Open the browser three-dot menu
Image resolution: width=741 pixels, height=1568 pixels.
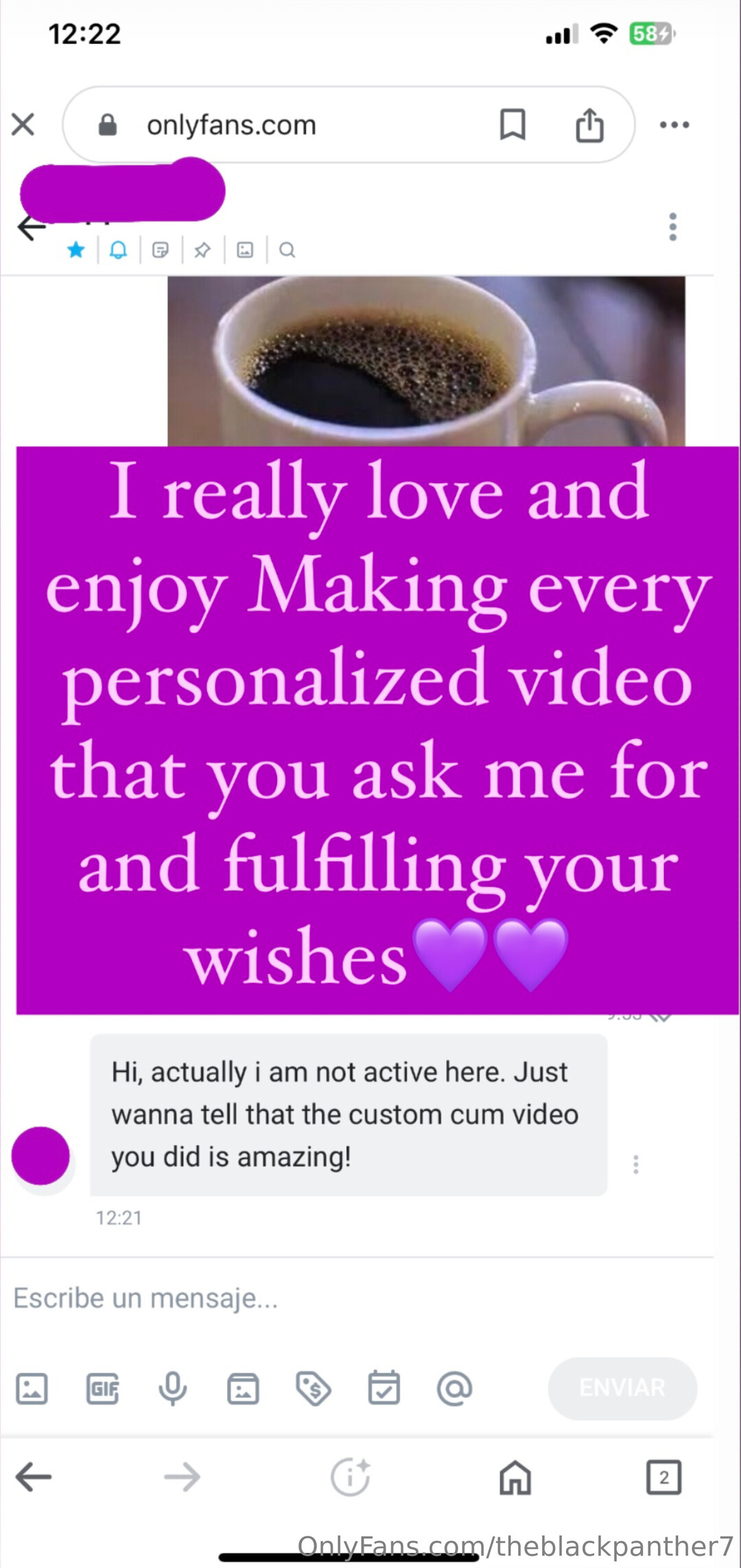point(674,125)
